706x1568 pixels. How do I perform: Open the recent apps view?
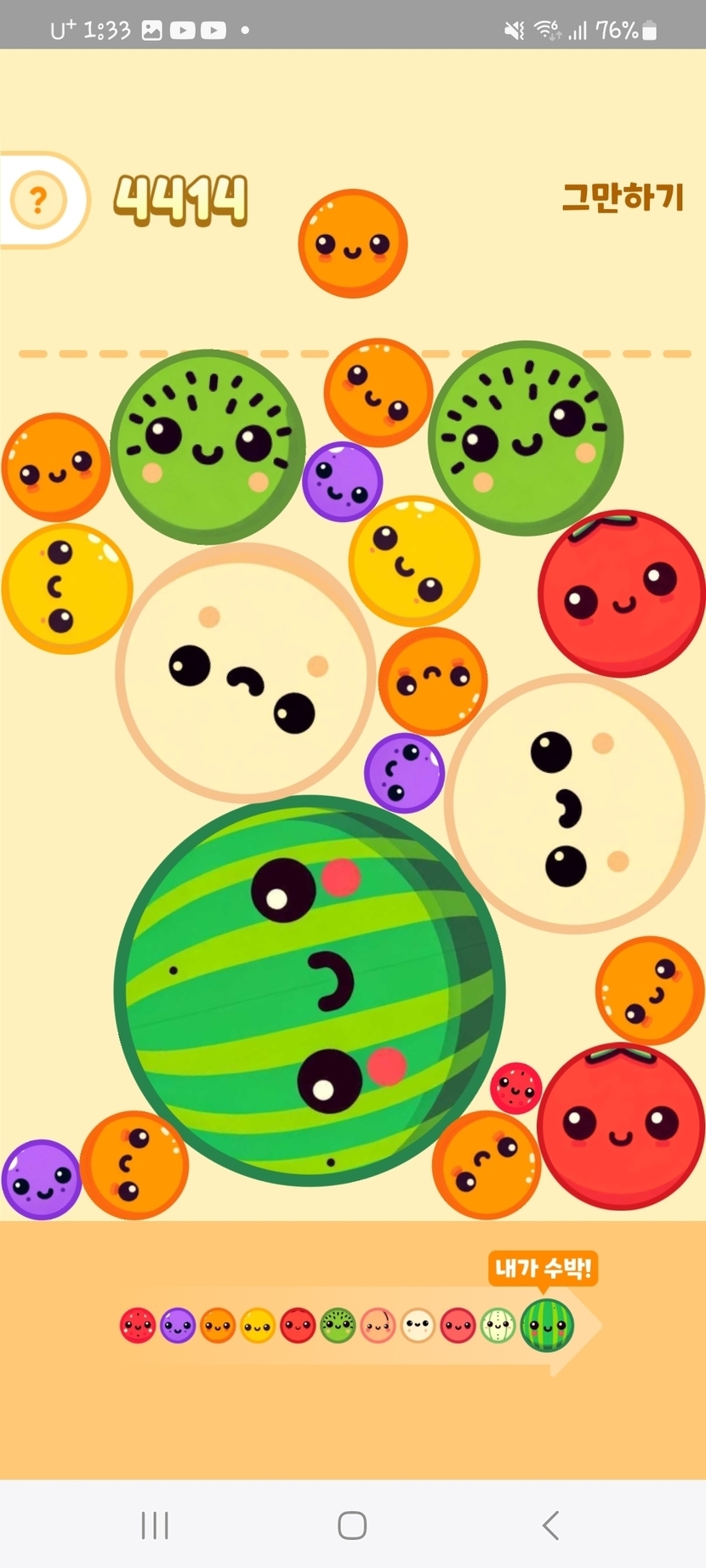pos(155,1525)
